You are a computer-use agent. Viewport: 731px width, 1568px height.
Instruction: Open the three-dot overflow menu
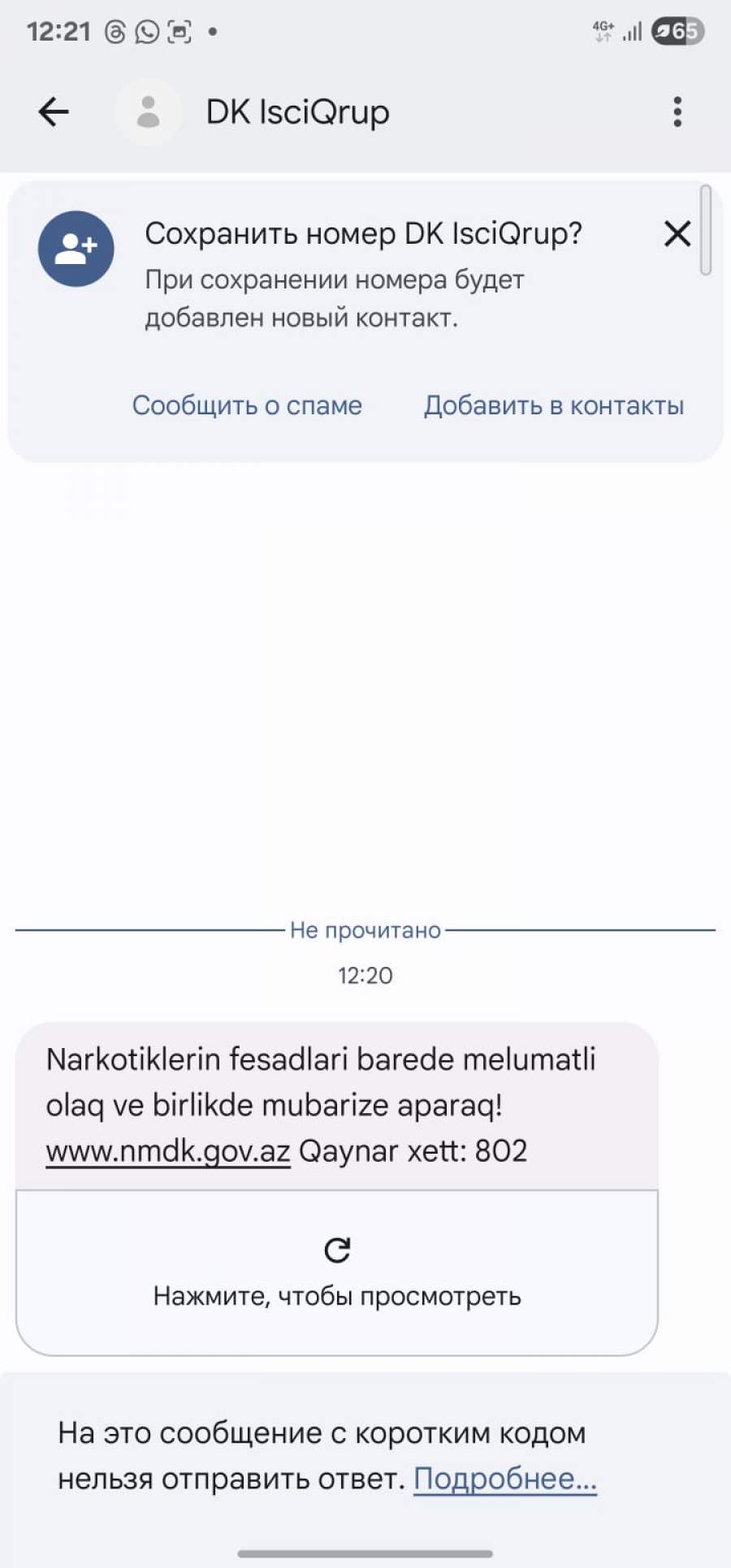(677, 112)
